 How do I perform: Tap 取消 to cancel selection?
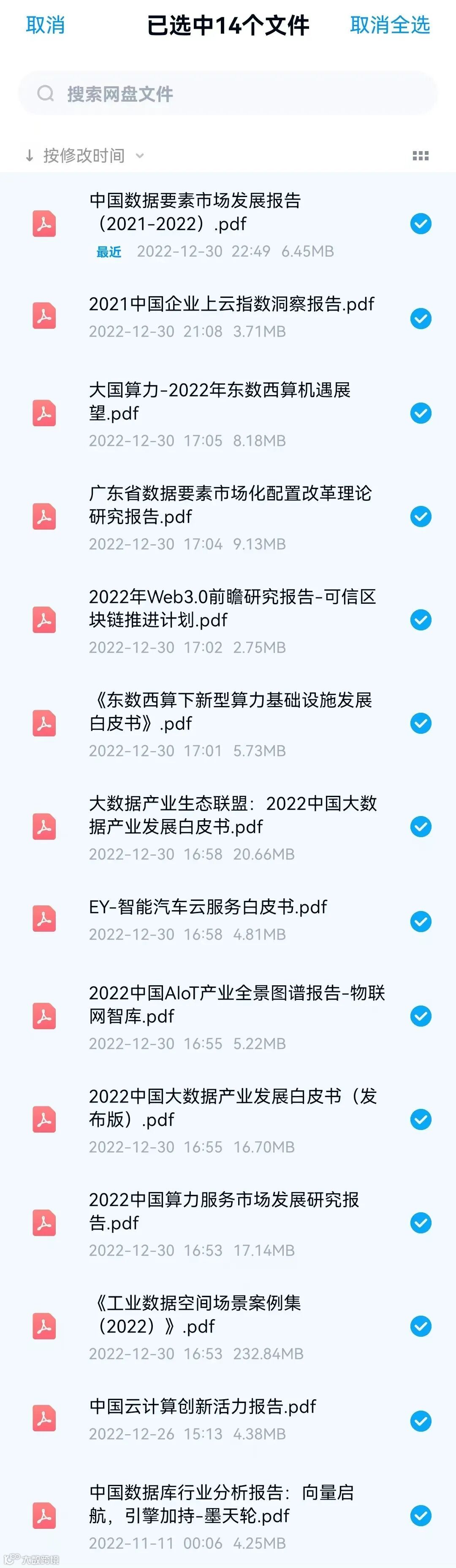tap(45, 25)
